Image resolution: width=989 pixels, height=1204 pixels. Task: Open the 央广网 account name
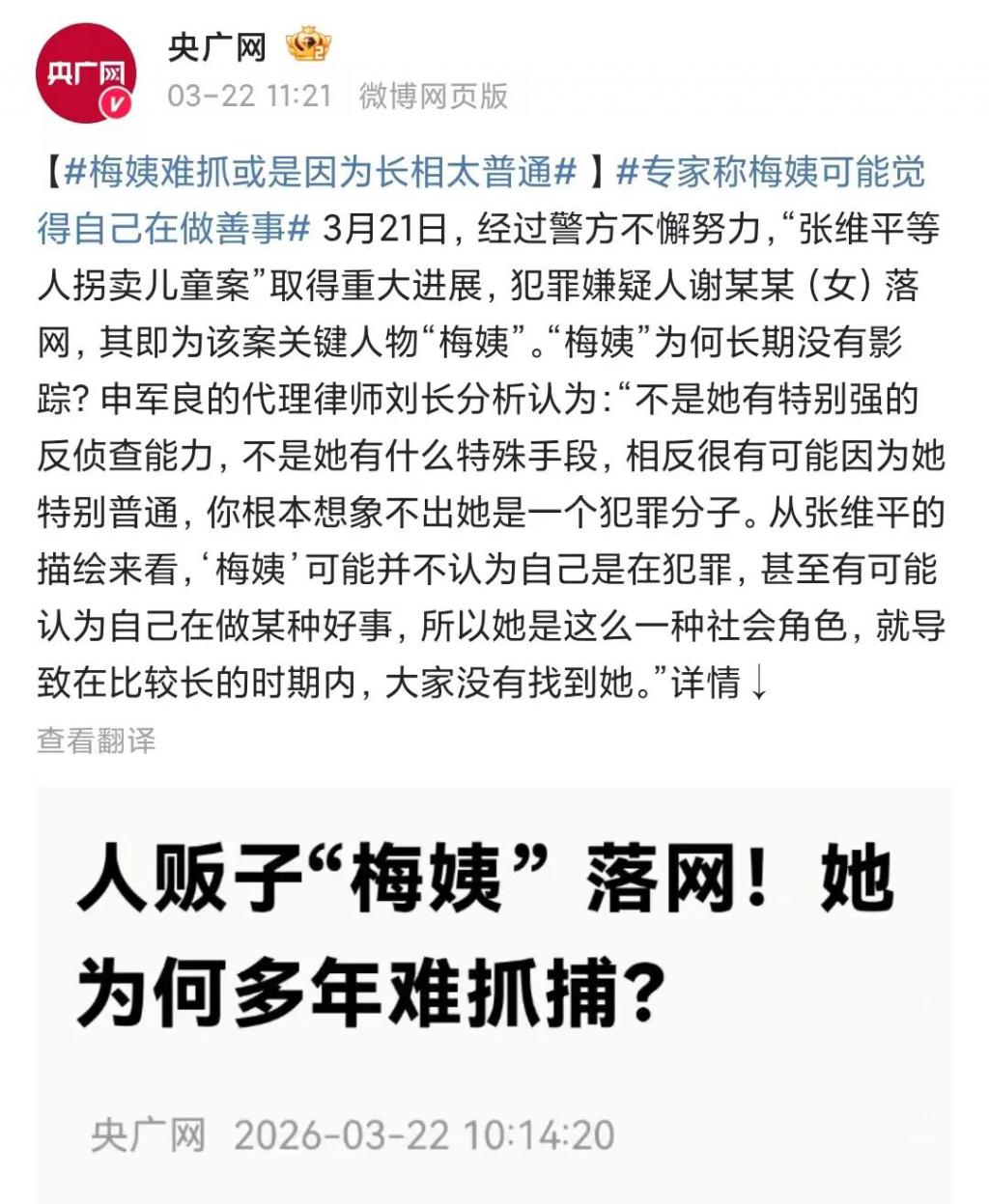pos(216,46)
